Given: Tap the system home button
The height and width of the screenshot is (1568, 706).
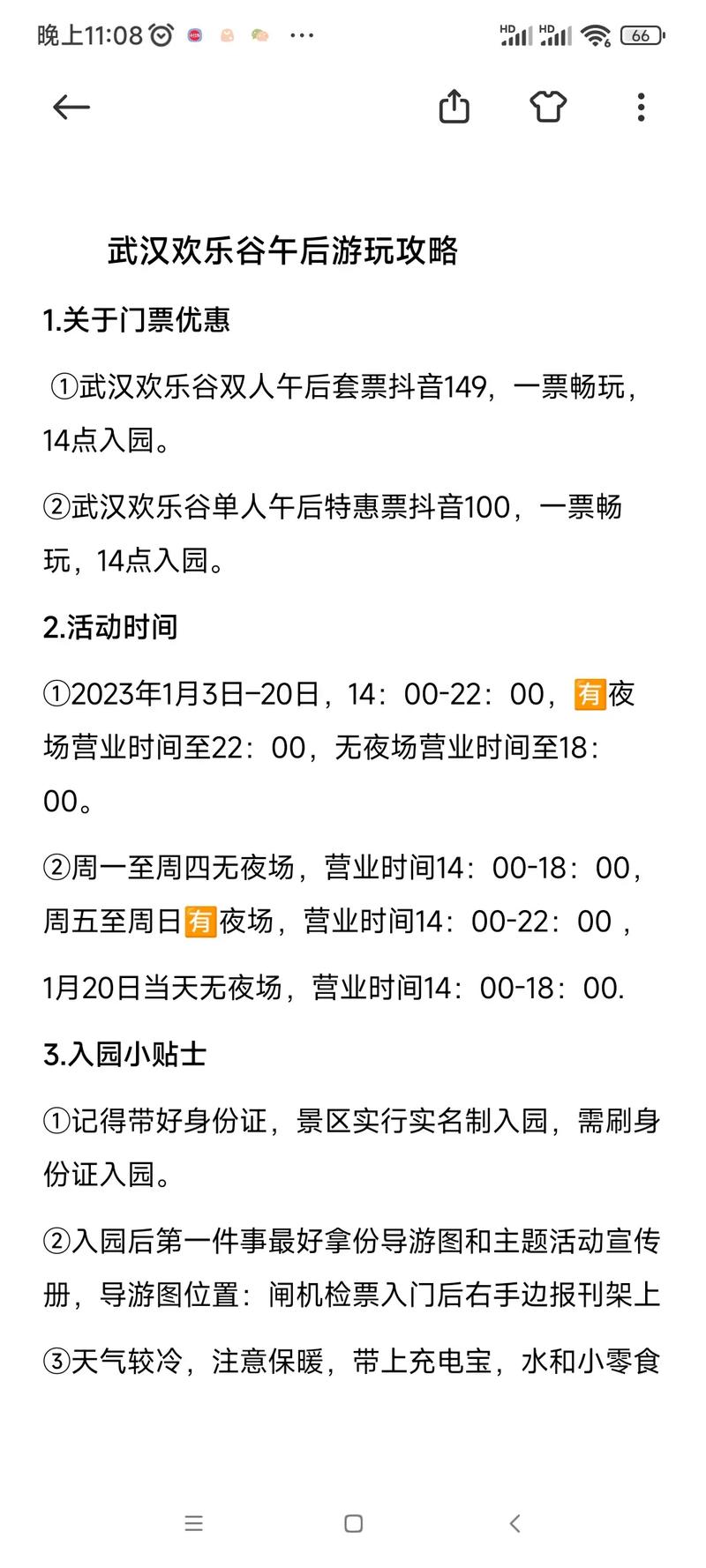Looking at the screenshot, I should [x=354, y=1523].
